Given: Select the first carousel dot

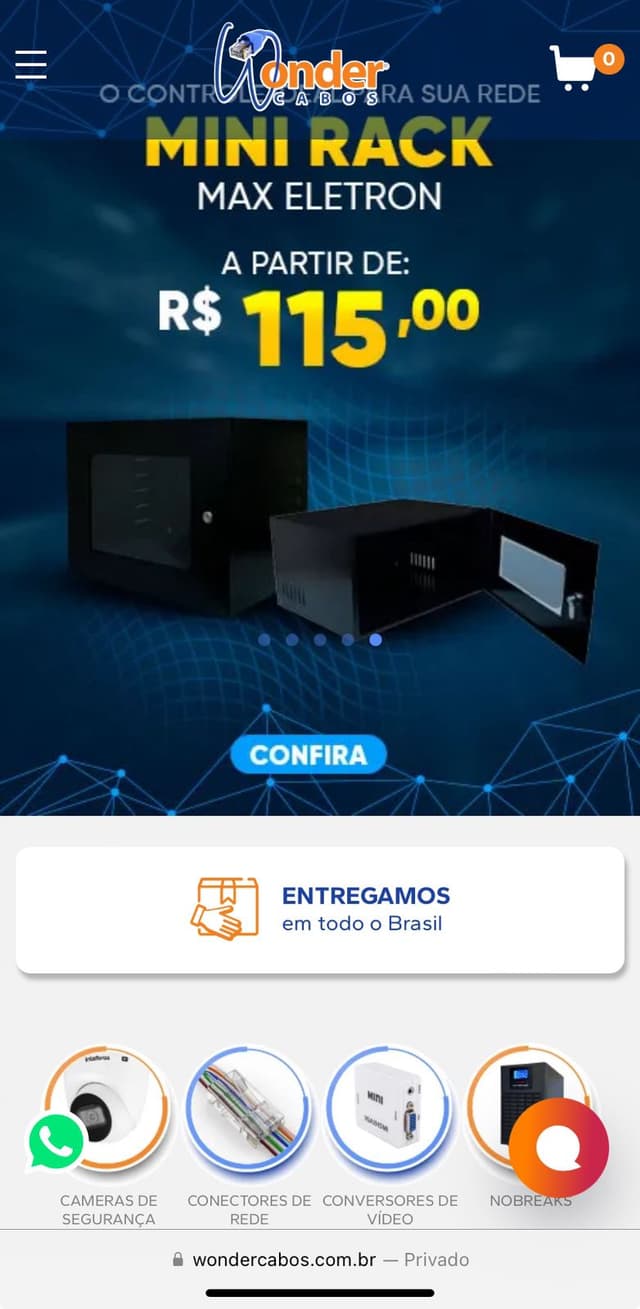Looking at the screenshot, I should (x=264, y=639).
